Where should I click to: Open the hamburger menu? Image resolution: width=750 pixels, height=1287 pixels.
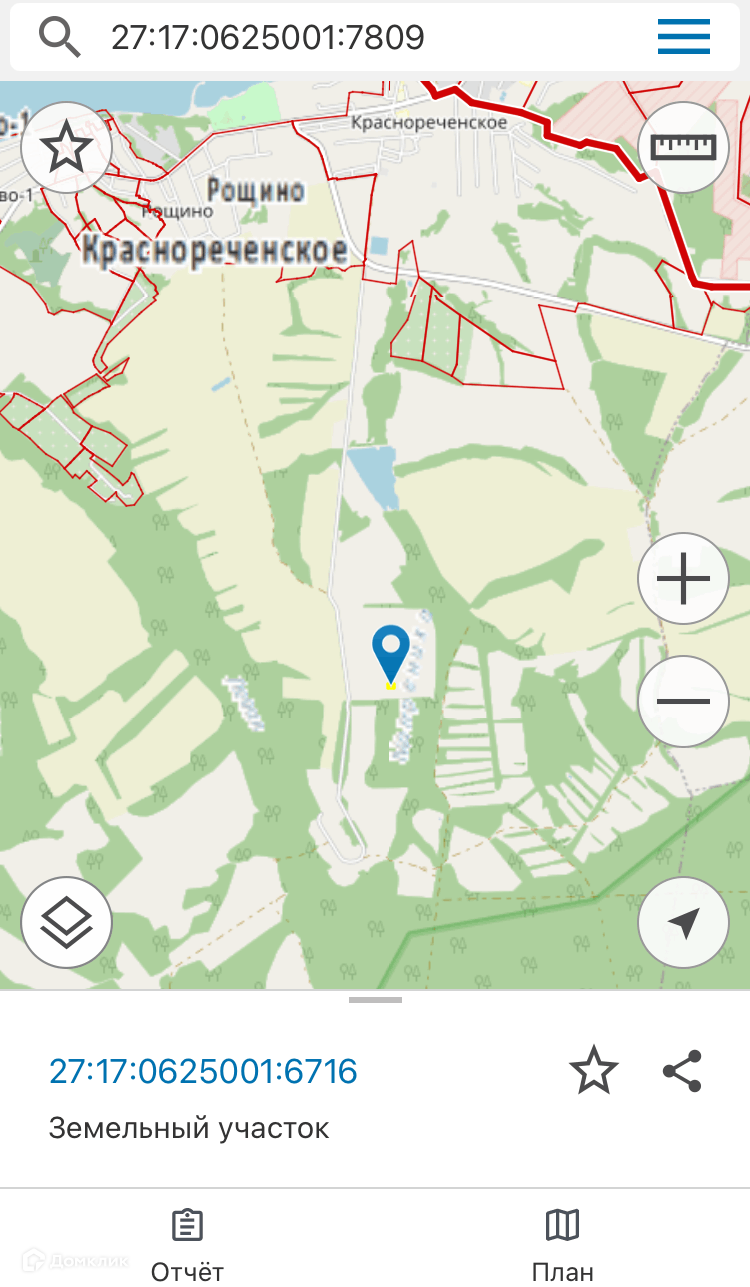coord(684,38)
